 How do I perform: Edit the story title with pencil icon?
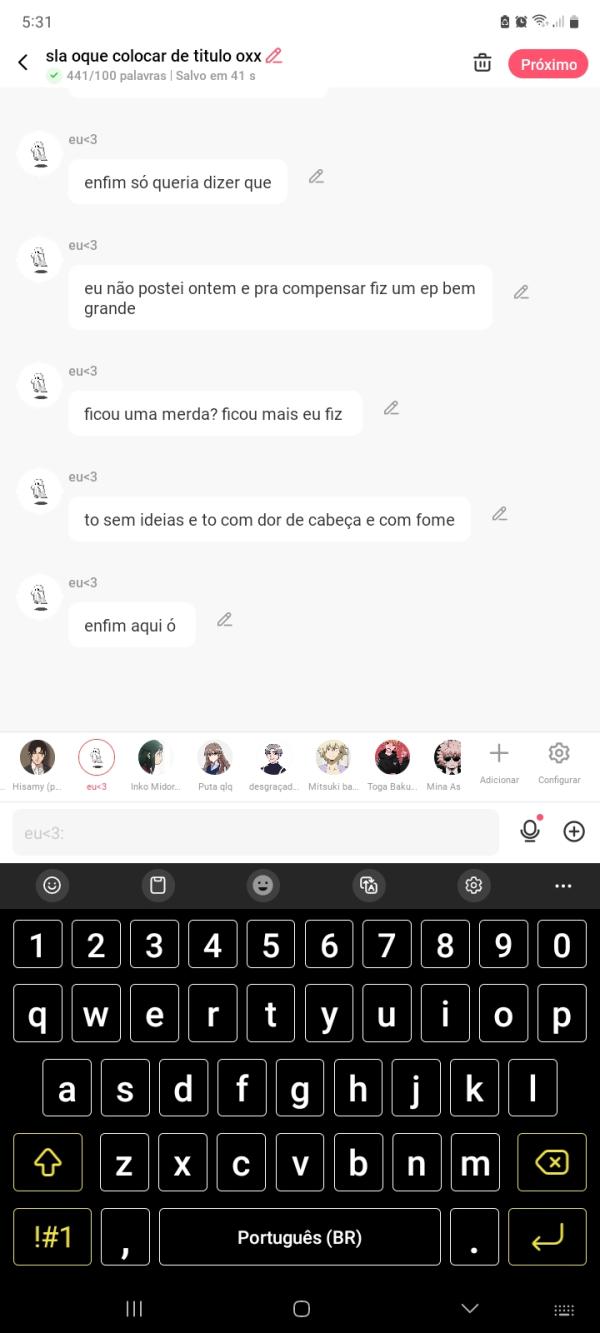(274, 56)
